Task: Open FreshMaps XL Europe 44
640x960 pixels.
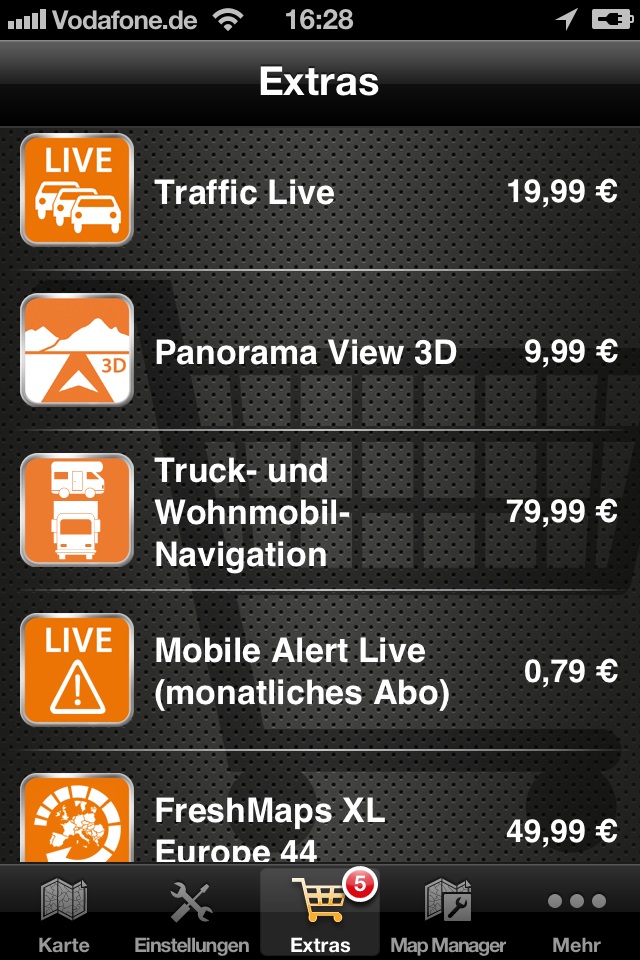Action: 320,826
